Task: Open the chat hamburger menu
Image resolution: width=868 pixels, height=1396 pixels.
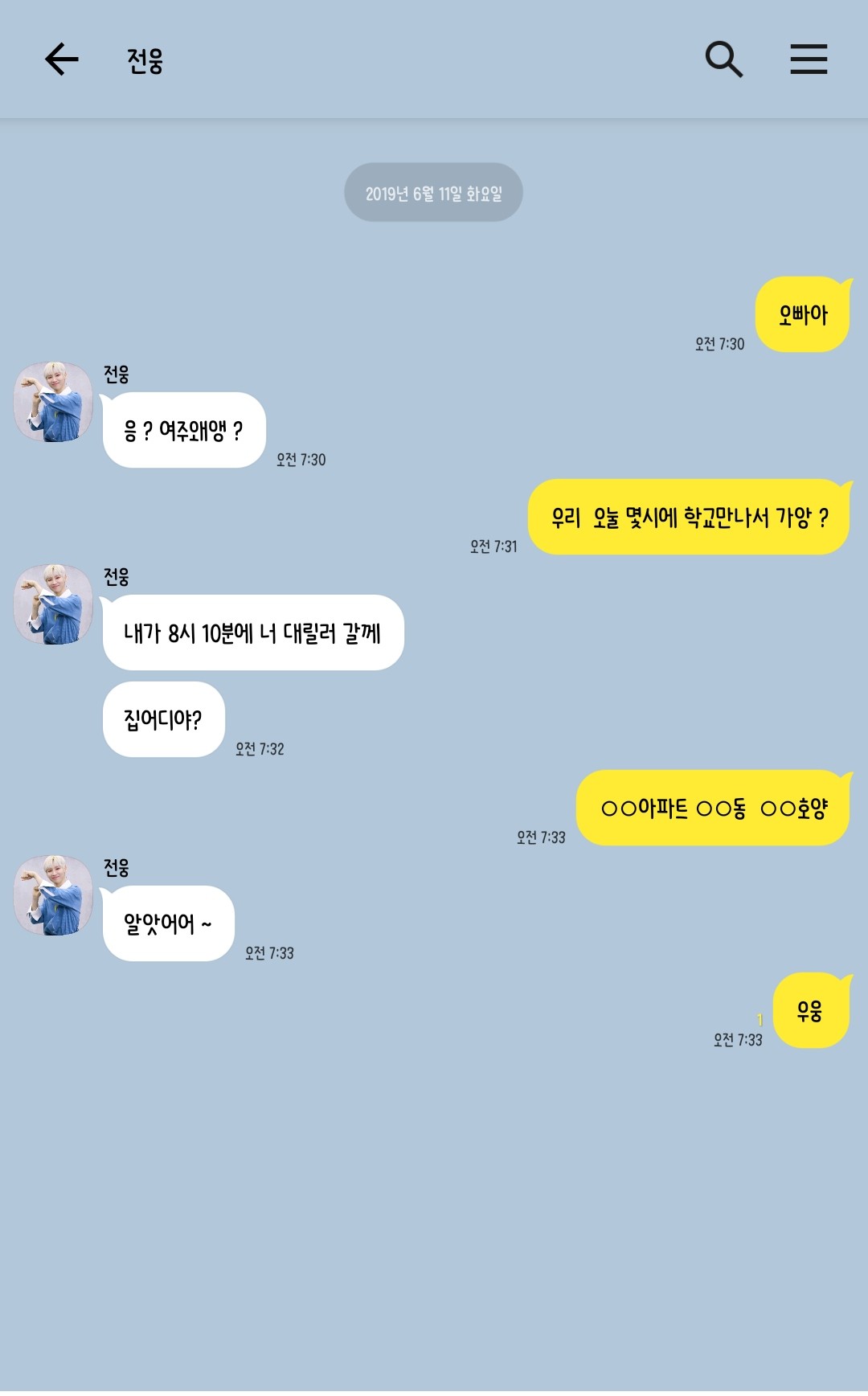Action: (809, 59)
